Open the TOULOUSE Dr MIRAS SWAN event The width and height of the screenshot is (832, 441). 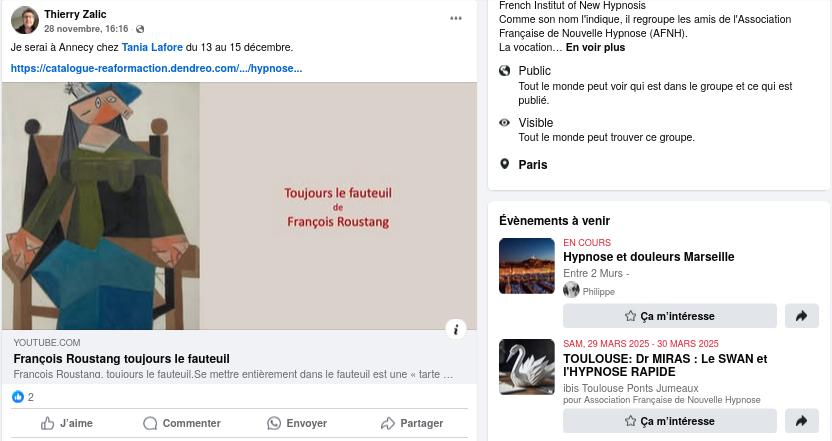pos(665,365)
